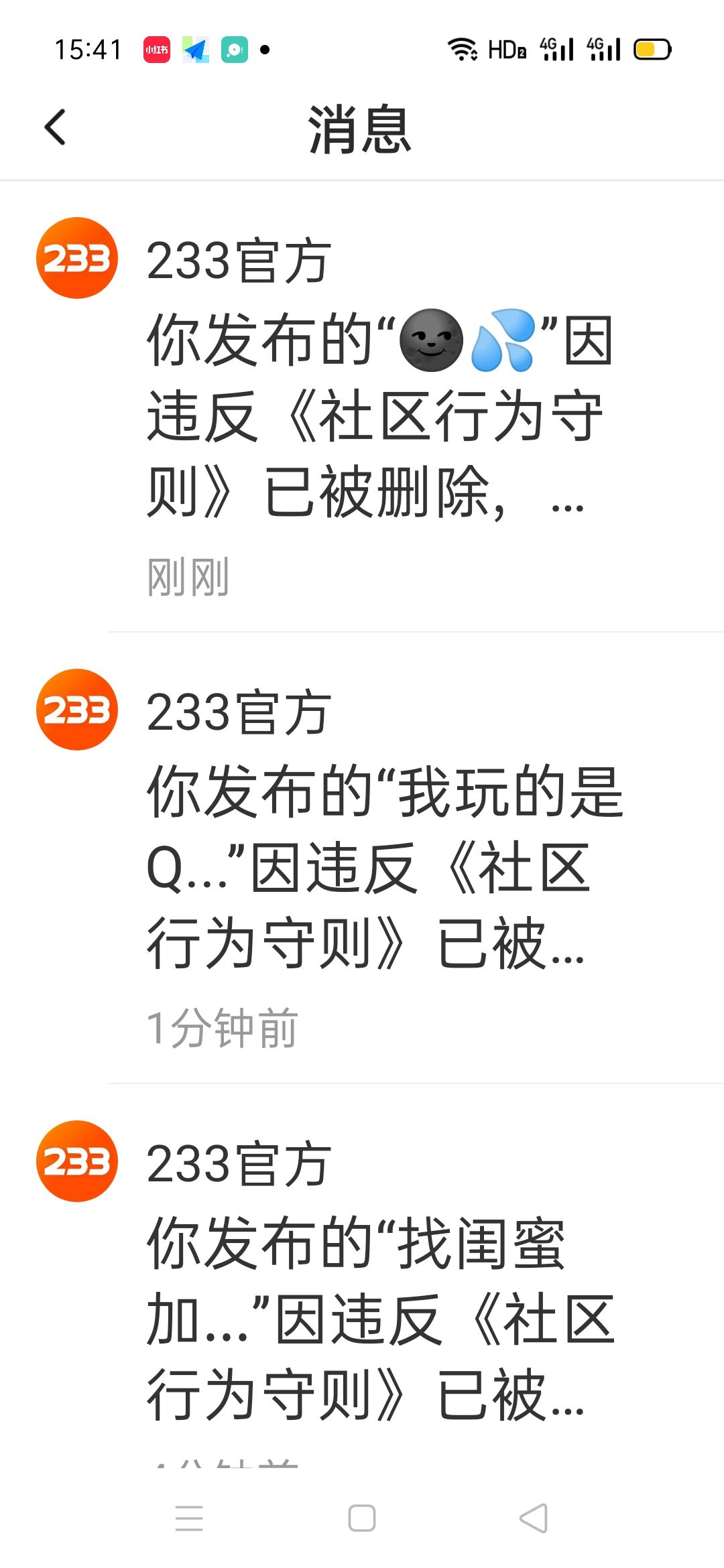Open the 233官方 message about the deleted emoji post

pyautogui.click(x=362, y=406)
